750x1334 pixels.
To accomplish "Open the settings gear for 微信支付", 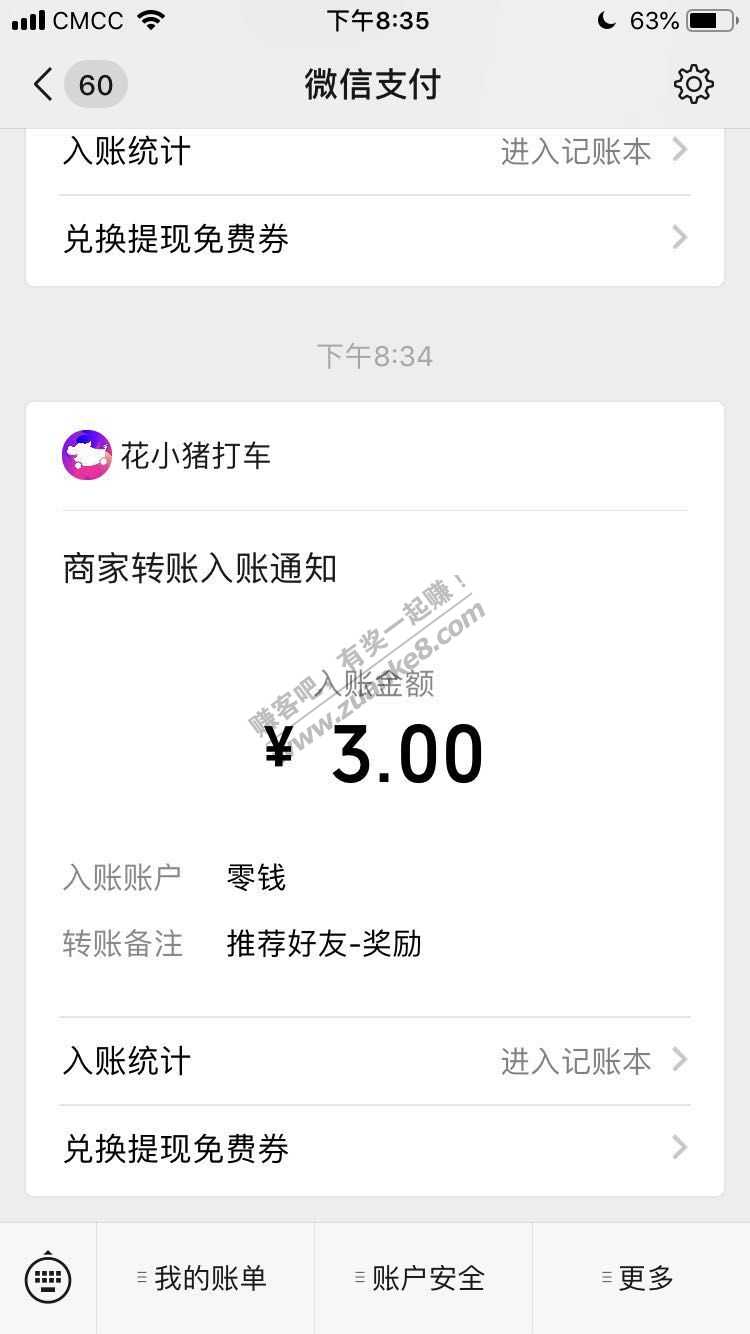I will pos(693,85).
